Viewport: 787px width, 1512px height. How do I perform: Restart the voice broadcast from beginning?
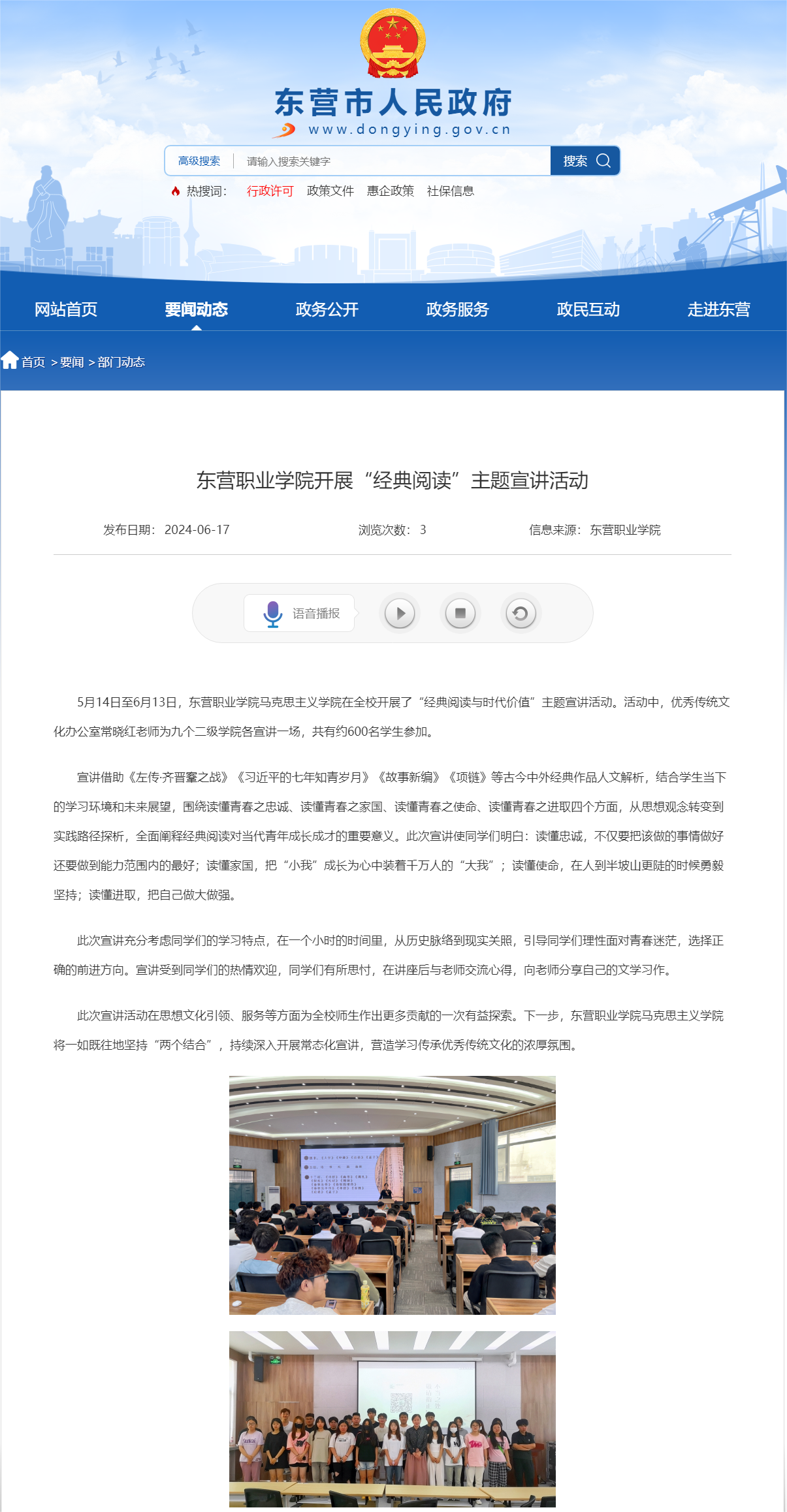pyautogui.click(x=521, y=614)
